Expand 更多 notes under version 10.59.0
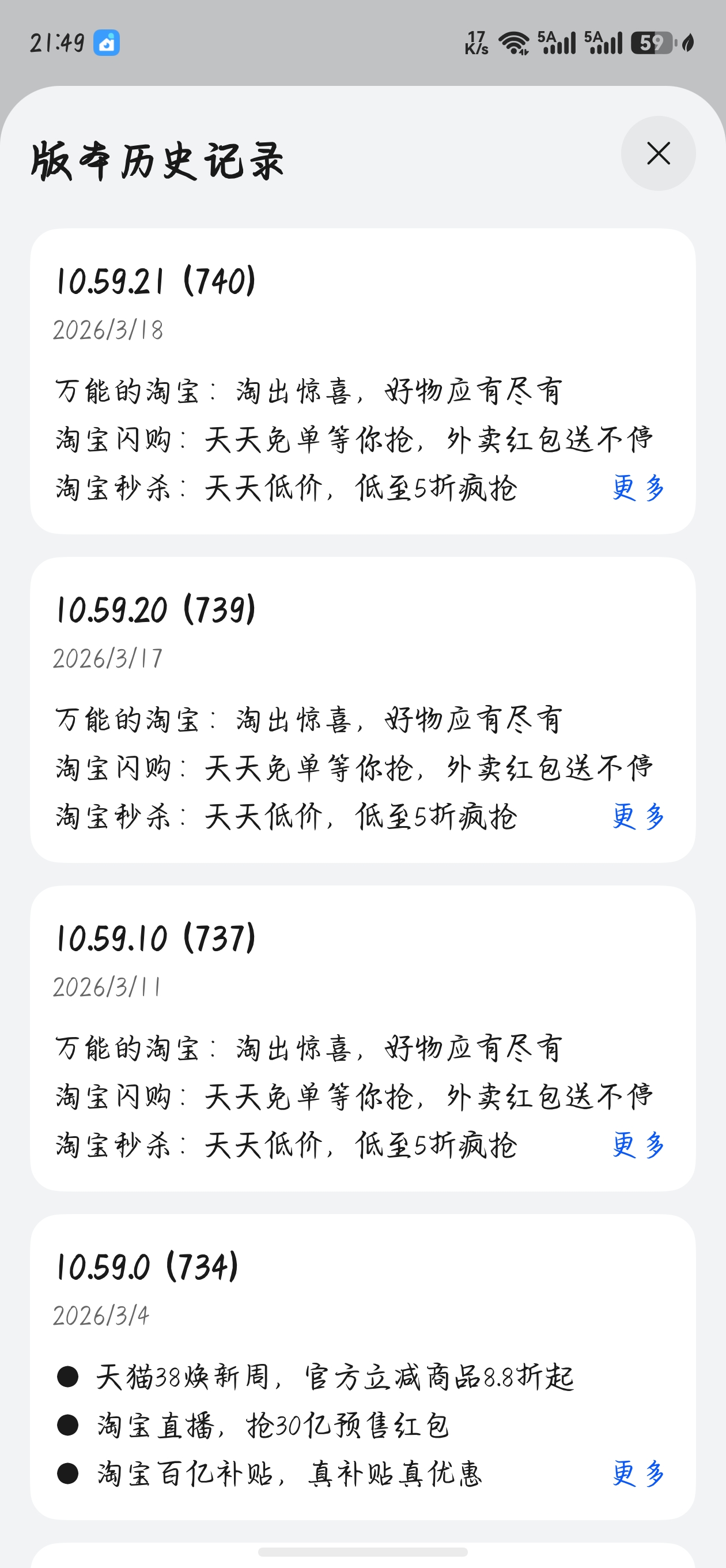 pos(637,1474)
